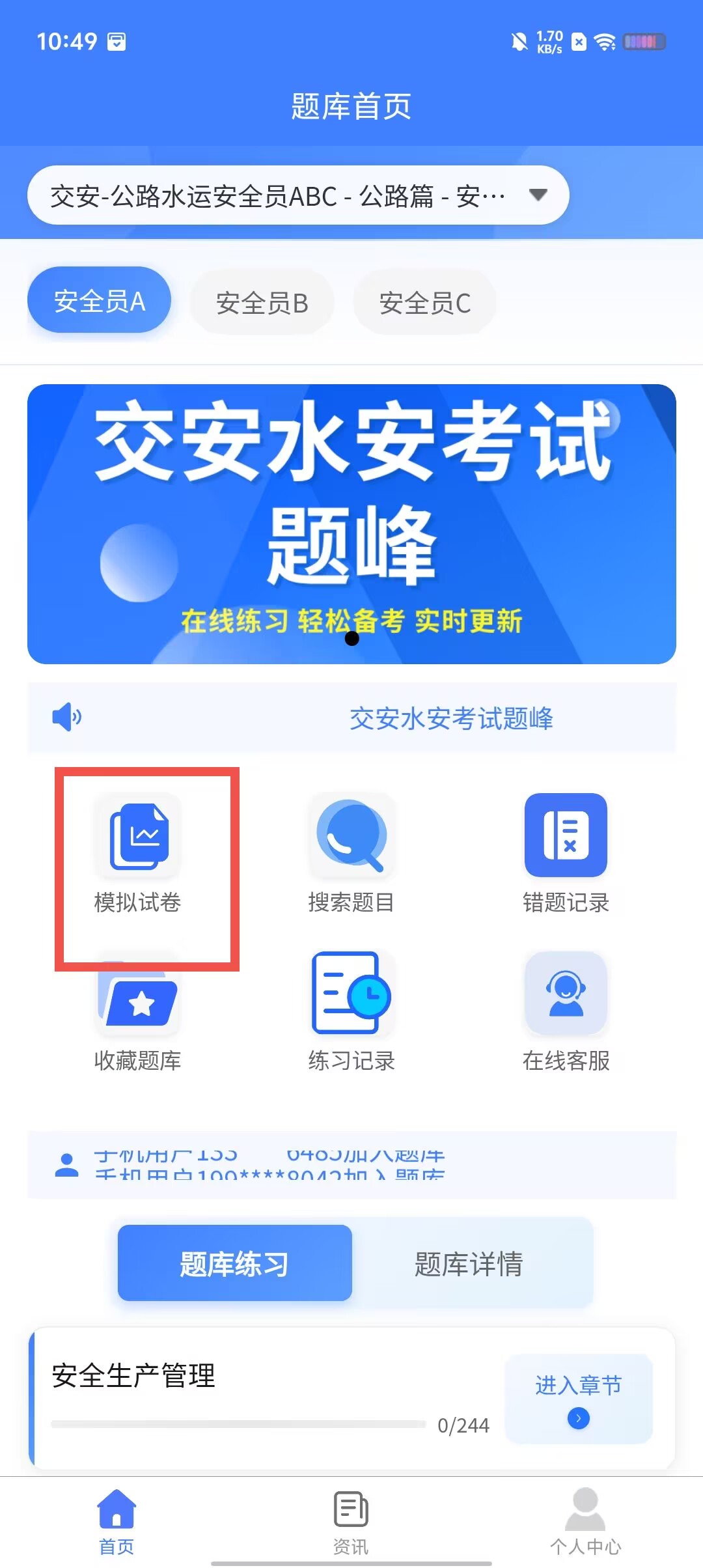Select the 安全员A chip
The image size is (703, 1568).
click(x=99, y=300)
